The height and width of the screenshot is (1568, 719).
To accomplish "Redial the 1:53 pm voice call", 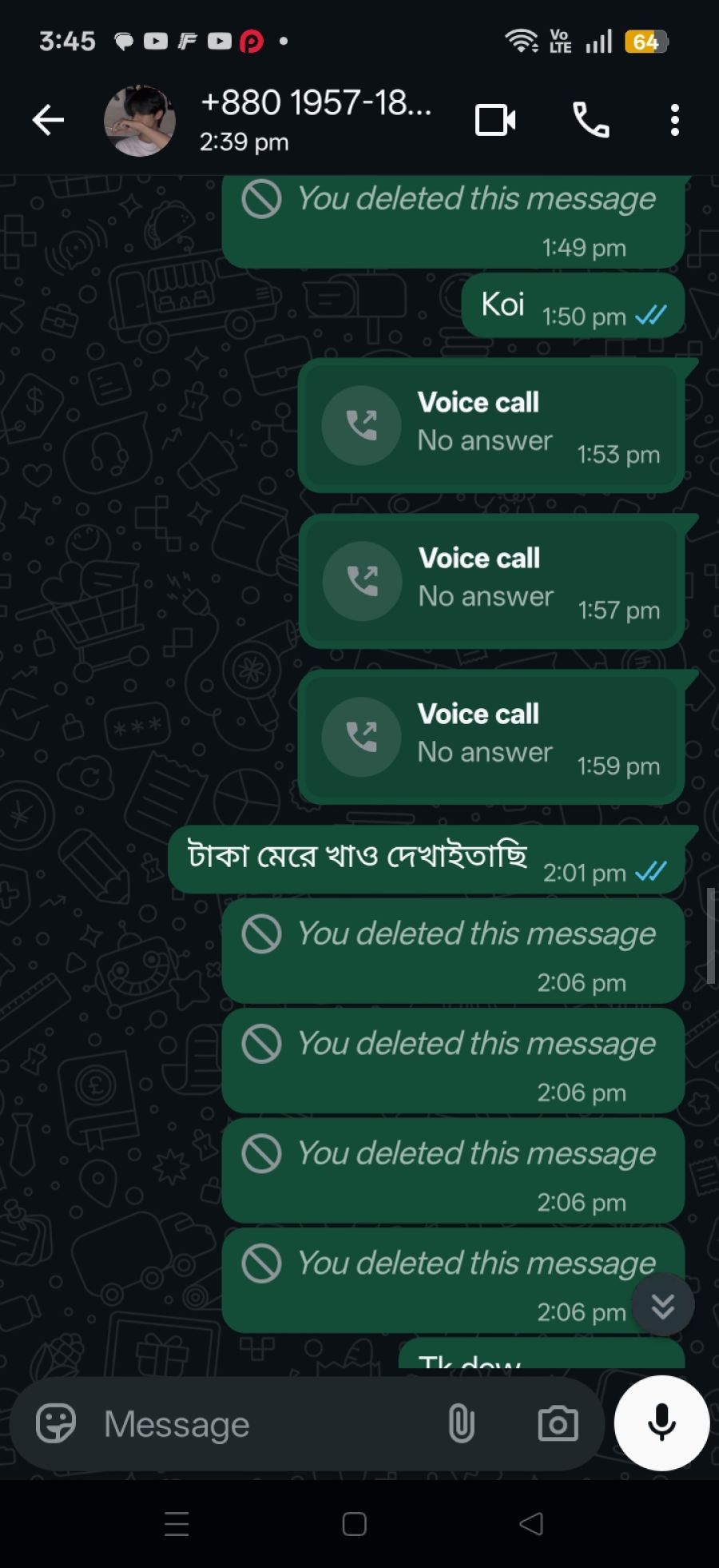I will tap(362, 425).
